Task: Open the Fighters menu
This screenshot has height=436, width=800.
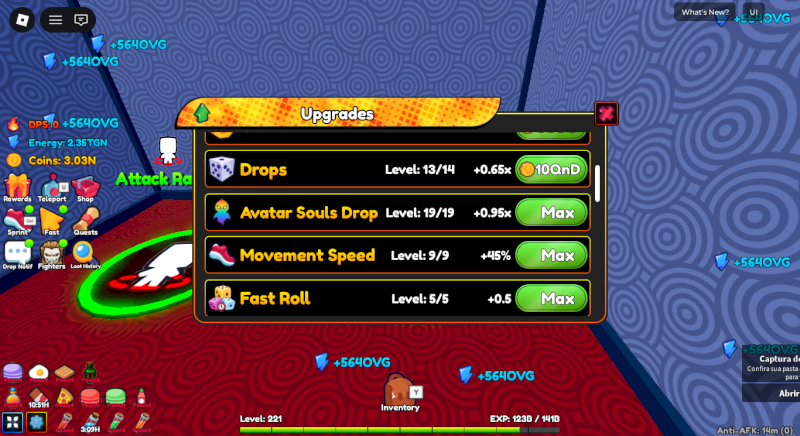Action: (51, 254)
